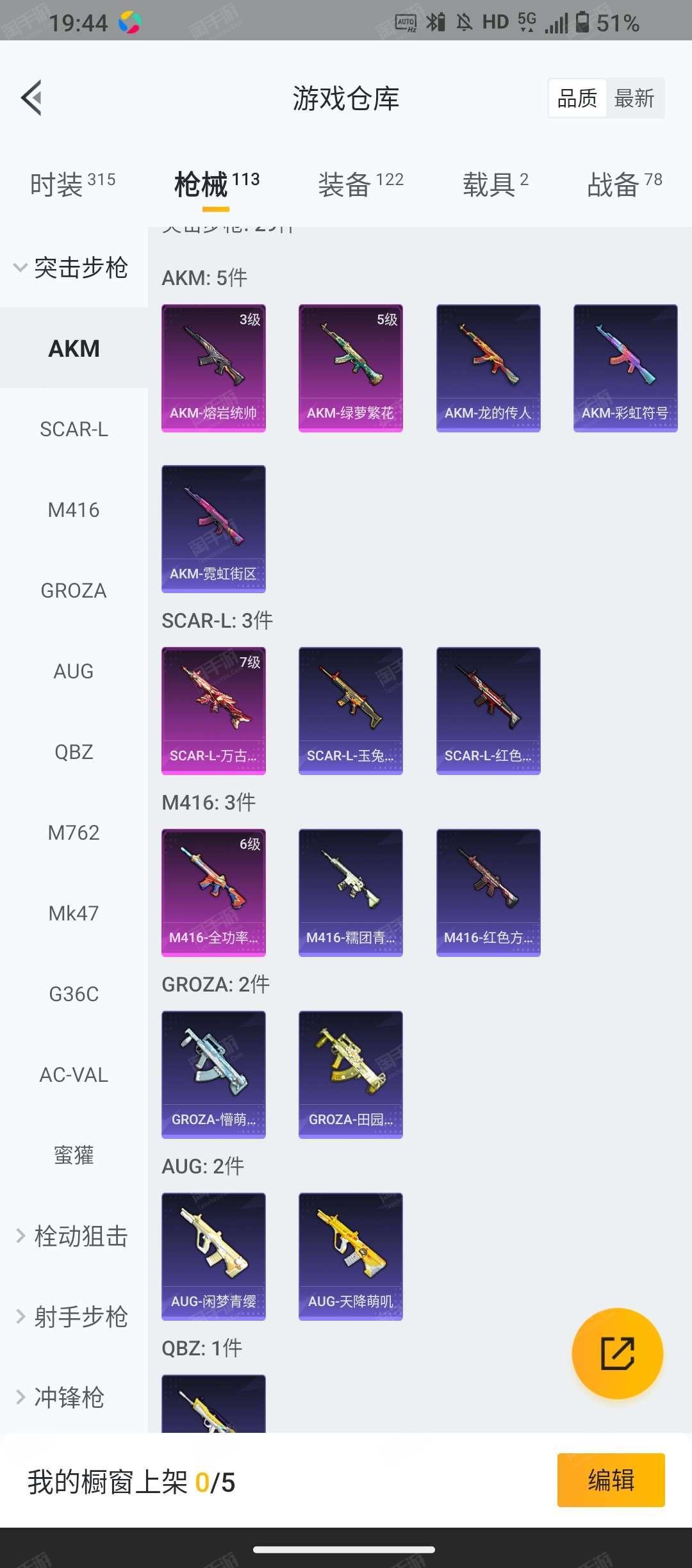This screenshot has width=692, height=1568.
Task: Jump to GROZA in the sidebar
Action: [x=74, y=591]
